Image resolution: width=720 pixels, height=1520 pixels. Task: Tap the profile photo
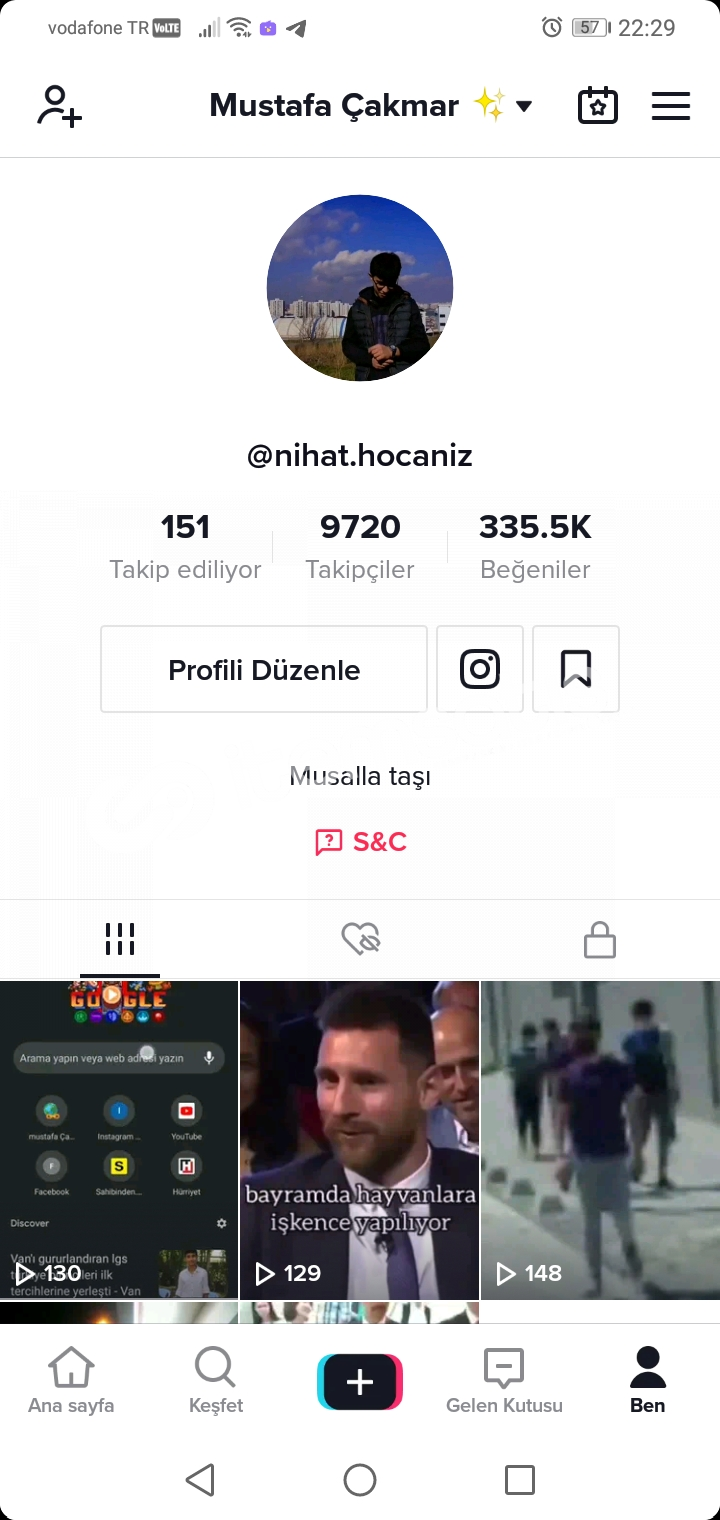click(x=360, y=288)
